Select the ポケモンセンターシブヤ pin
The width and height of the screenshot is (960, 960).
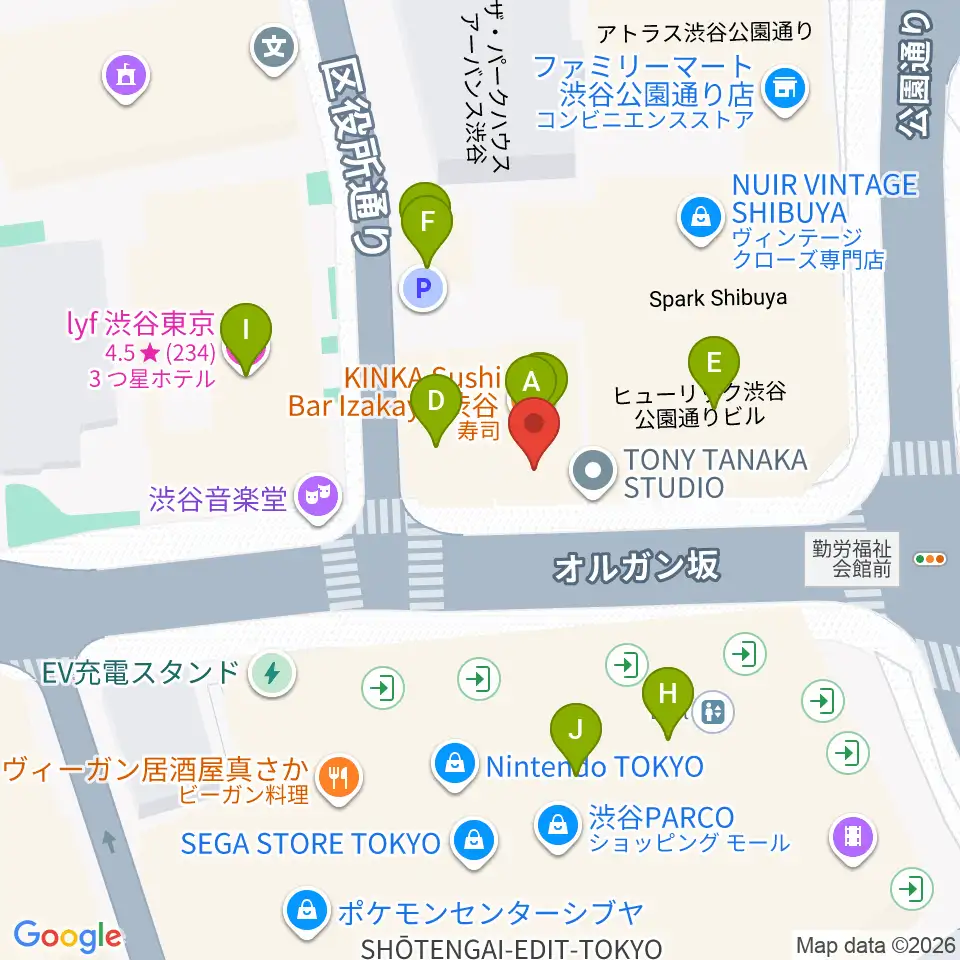(307, 913)
